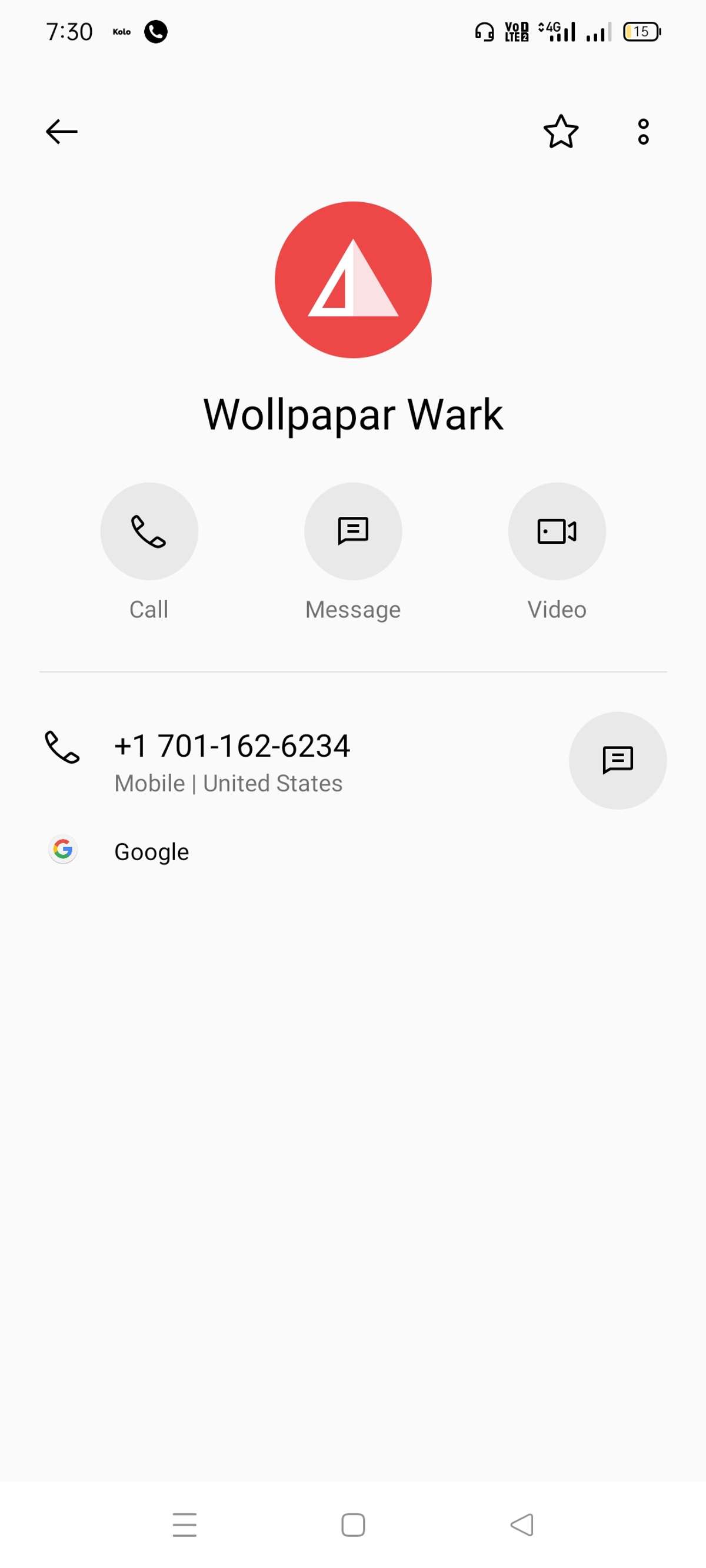This screenshot has height=1568, width=706.
Task: Go to the home screen
Action: 352,1524
